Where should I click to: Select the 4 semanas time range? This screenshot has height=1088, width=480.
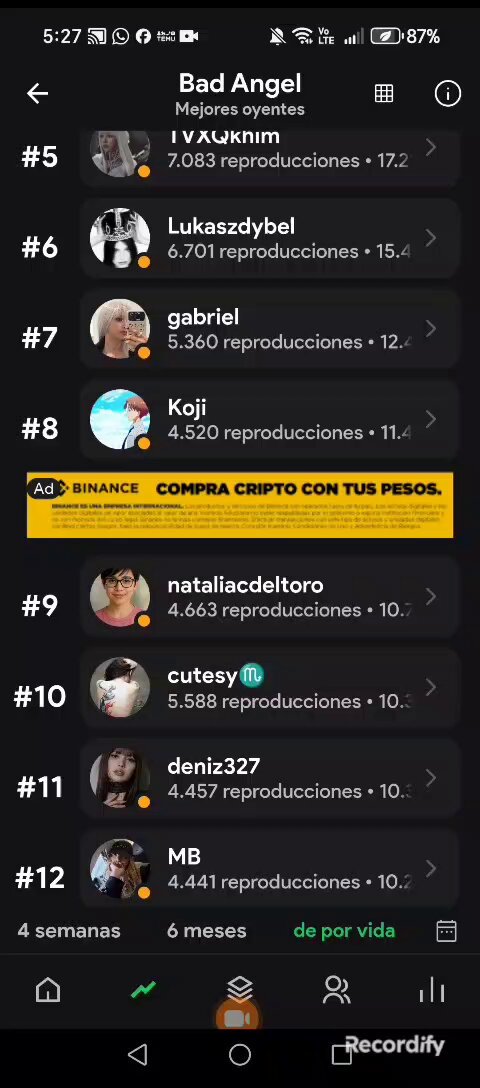point(69,930)
